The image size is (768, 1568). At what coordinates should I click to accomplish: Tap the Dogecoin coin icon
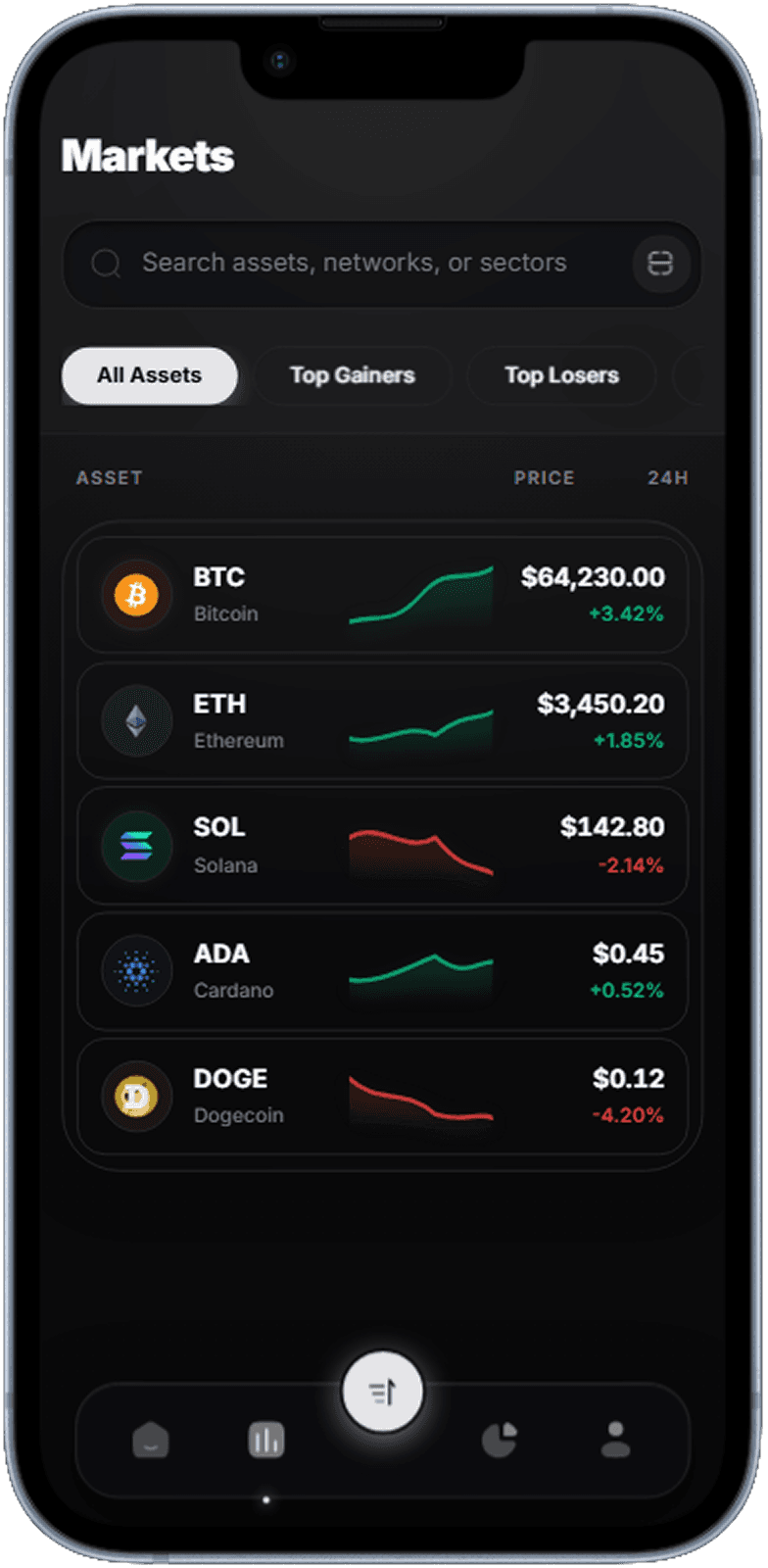click(137, 1096)
